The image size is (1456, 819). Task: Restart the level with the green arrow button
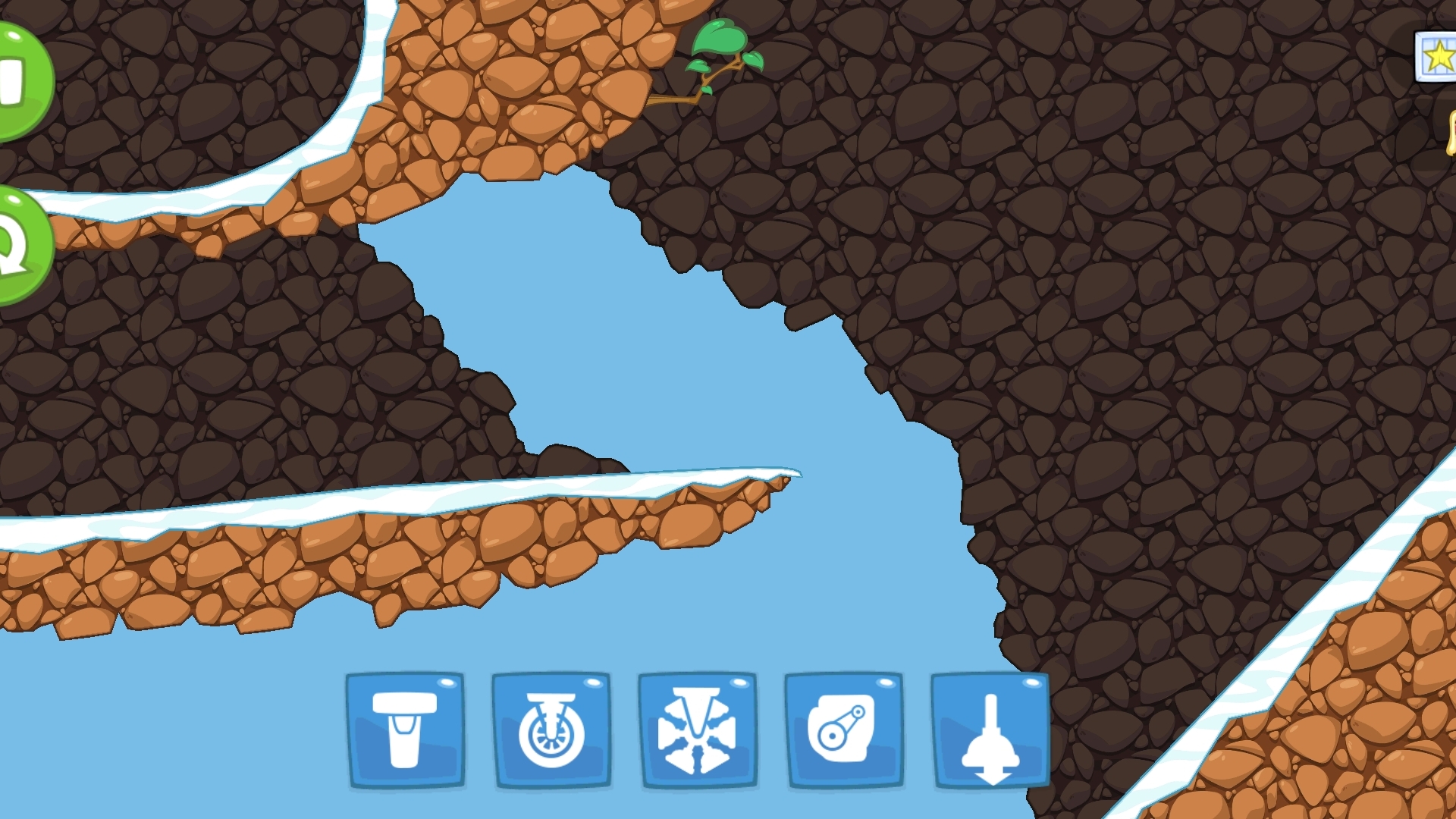[x=19, y=245]
